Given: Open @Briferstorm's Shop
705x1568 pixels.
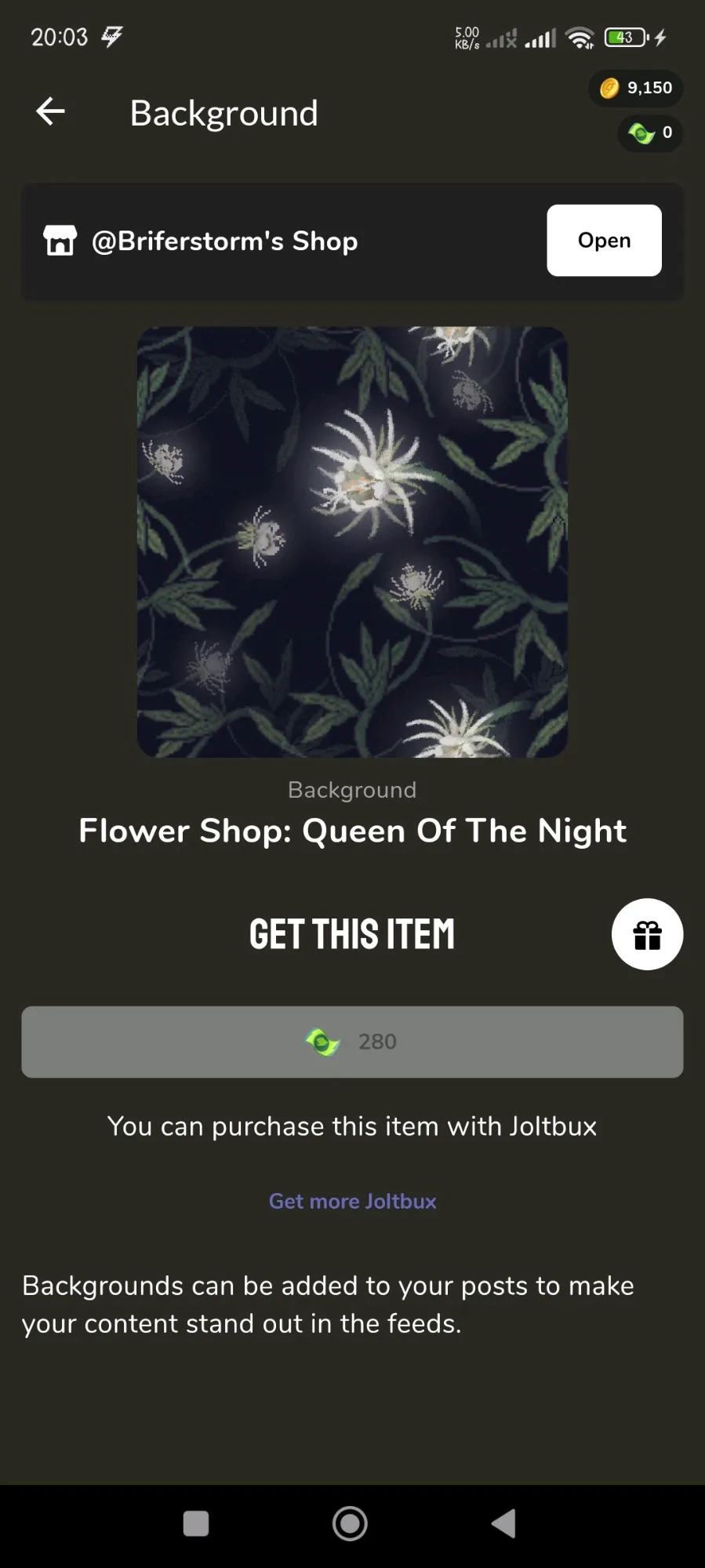Looking at the screenshot, I should pos(603,240).
